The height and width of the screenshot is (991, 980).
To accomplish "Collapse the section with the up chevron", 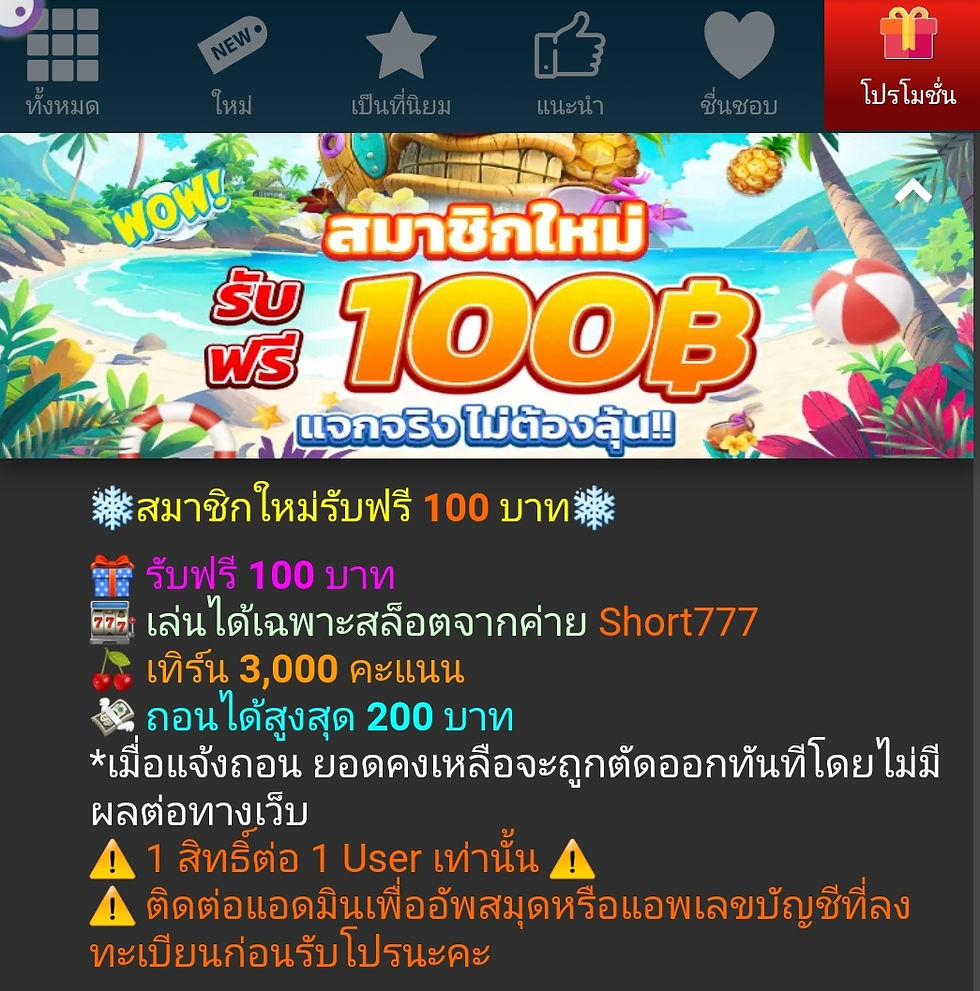I will point(913,192).
